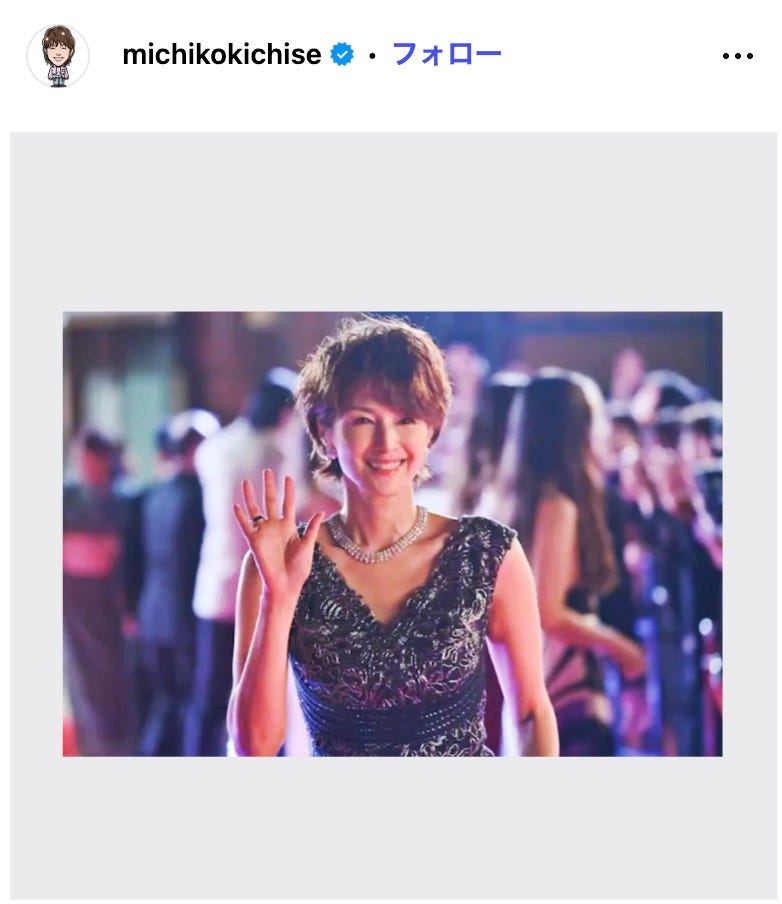782x904 pixels.
Task: Tap the フォロー follow button
Action: pos(446,54)
